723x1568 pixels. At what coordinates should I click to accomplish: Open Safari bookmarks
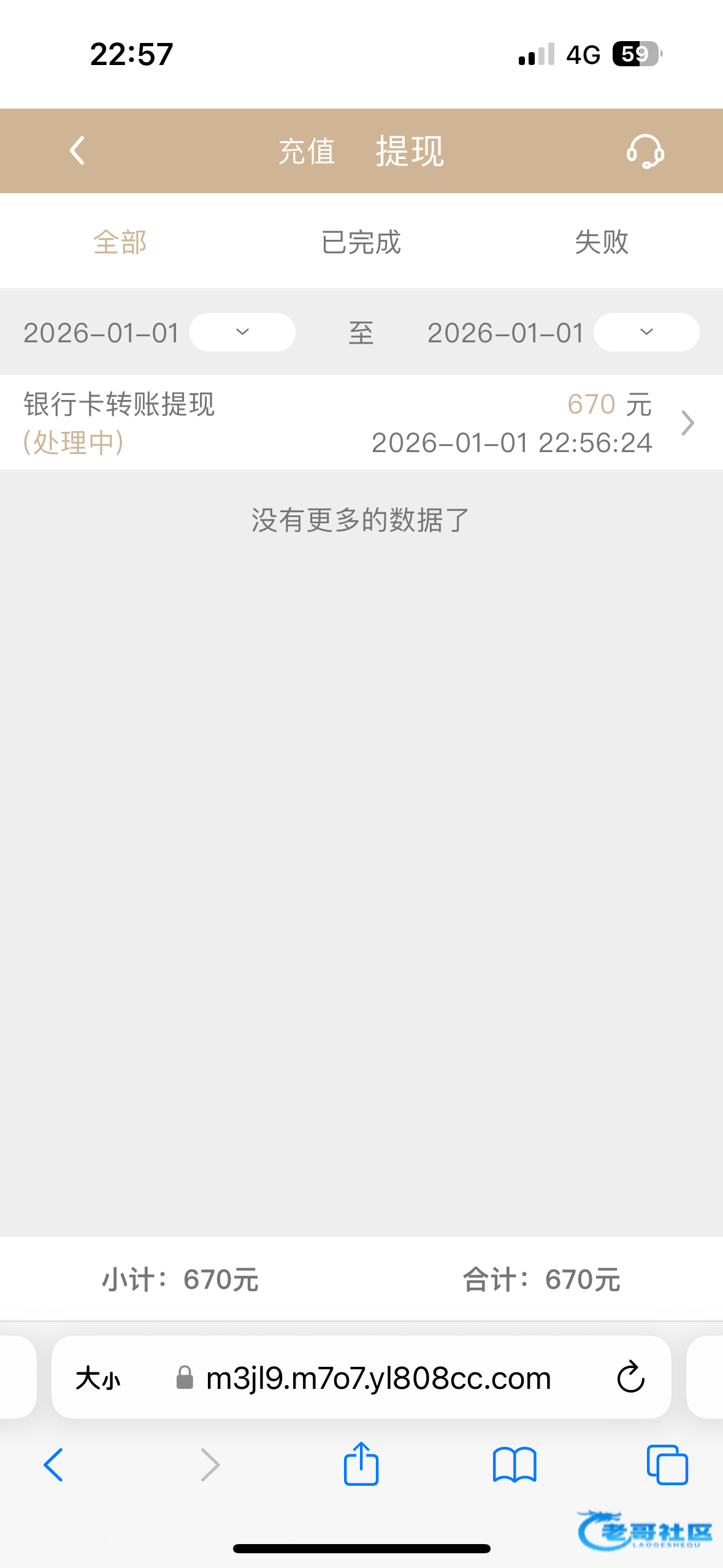pos(515,1465)
